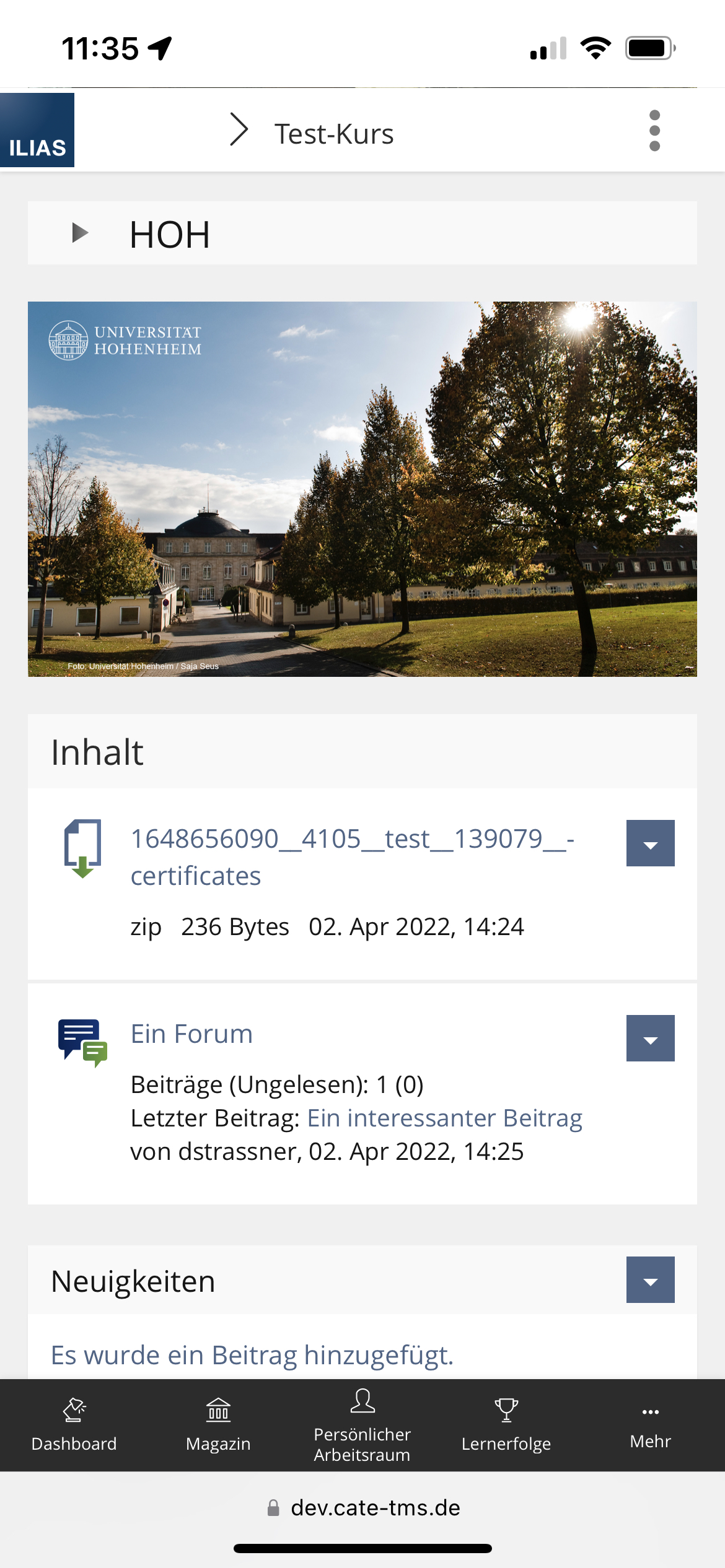Open Persönlicher Arbeitsraum
725x1568 pixels.
[x=362, y=1424]
